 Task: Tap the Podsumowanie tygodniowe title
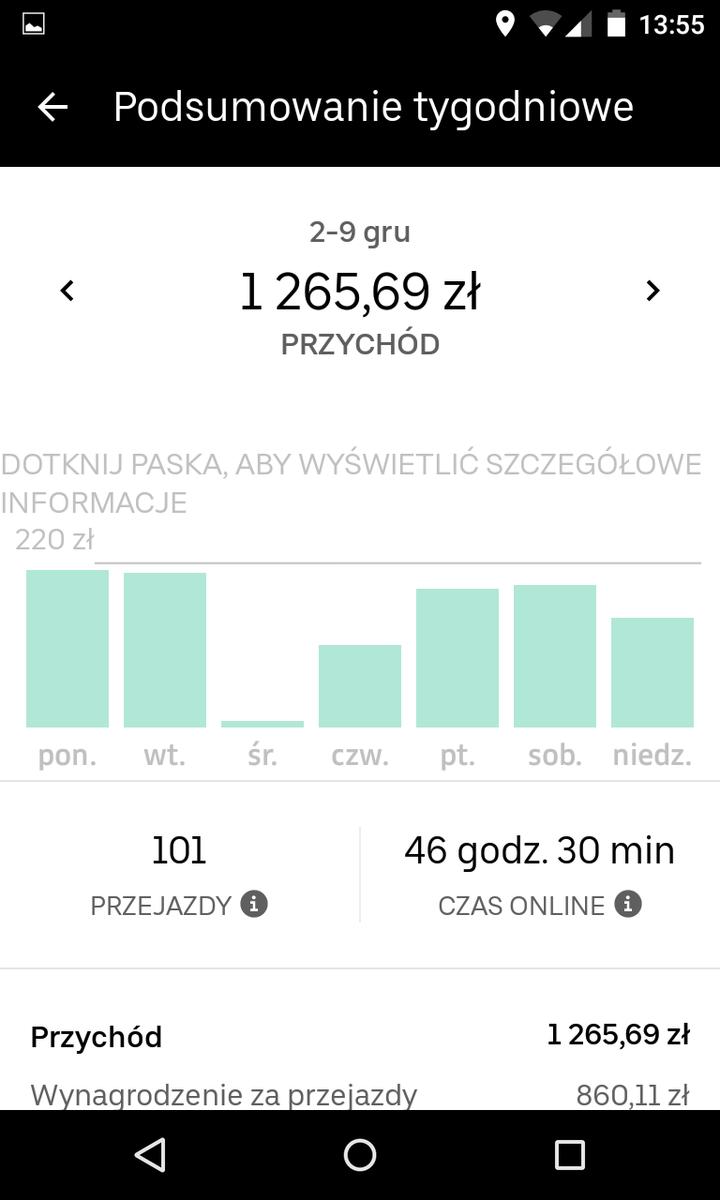tap(374, 106)
